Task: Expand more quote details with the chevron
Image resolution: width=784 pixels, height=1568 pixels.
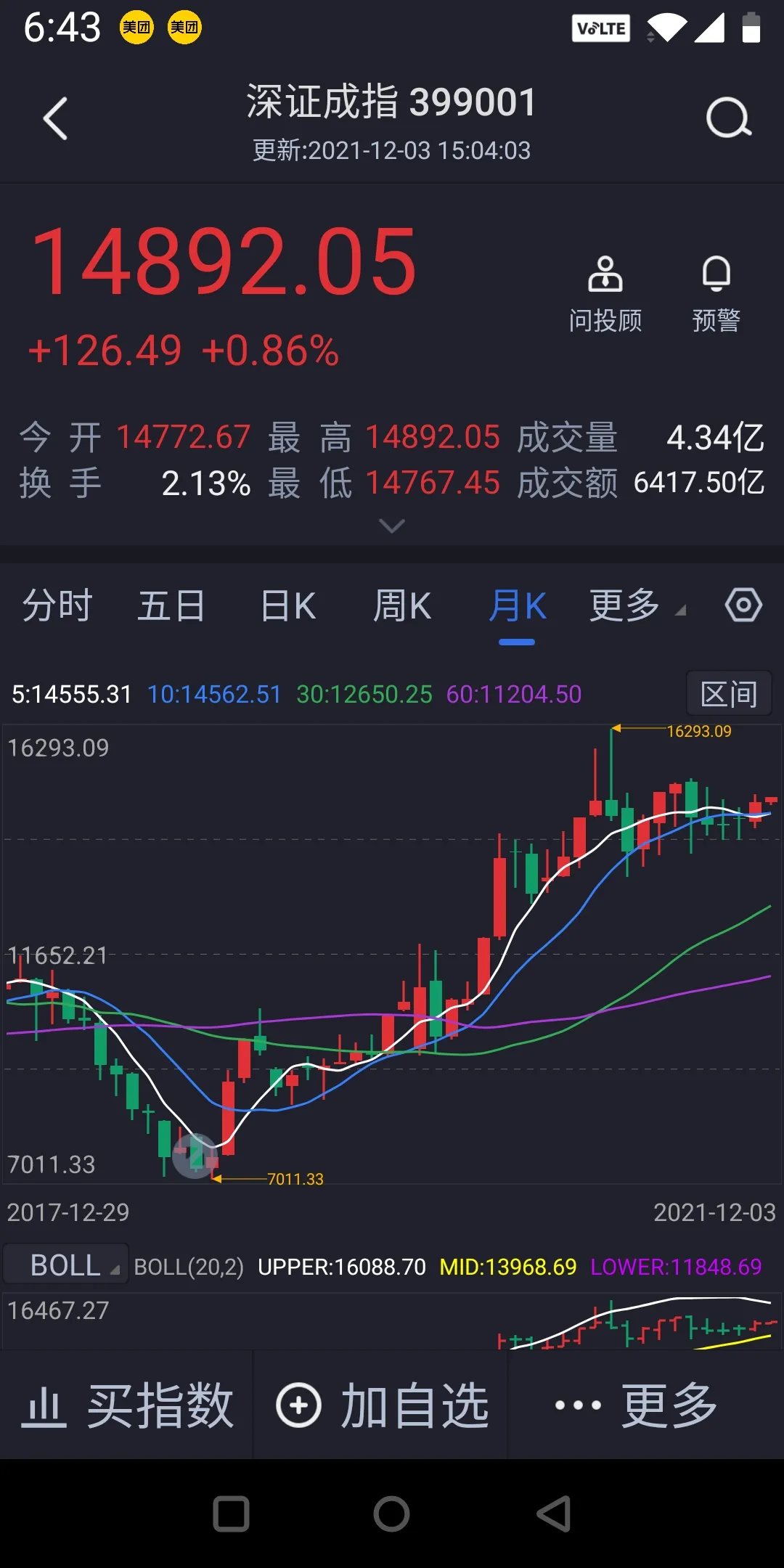Action: point(392,526)
